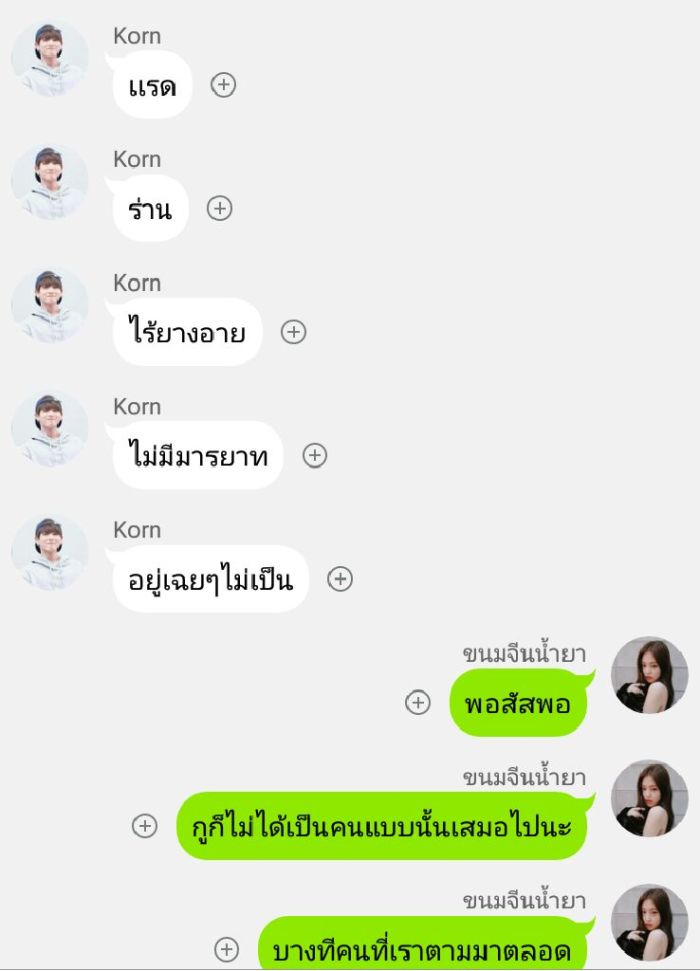Open the plus icon next to "ไร้ยางอาย"
The height and width of the screenshot is (971, 700).
tap(293, 332)
